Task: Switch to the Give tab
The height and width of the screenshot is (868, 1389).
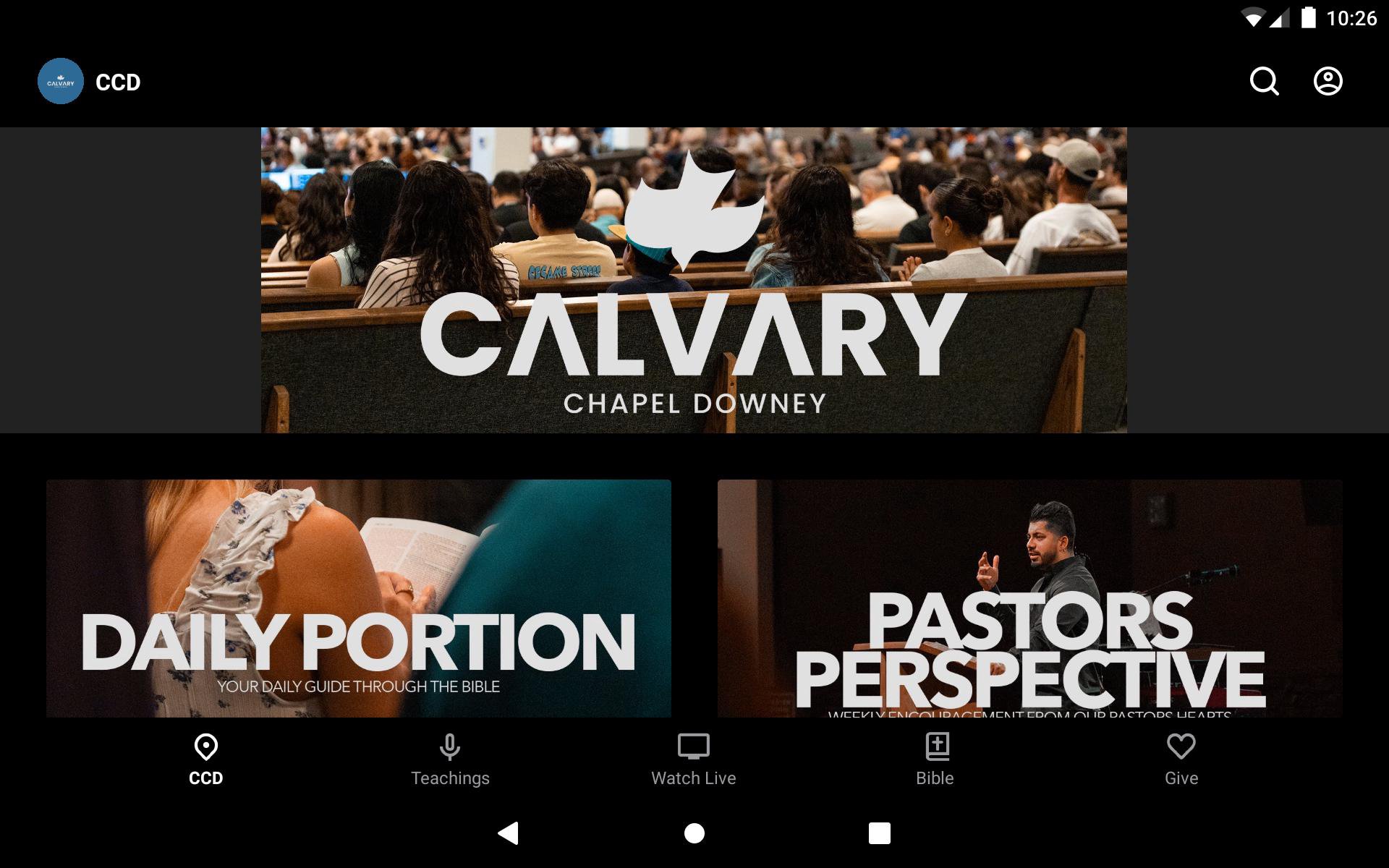Action: point(1181,759)
